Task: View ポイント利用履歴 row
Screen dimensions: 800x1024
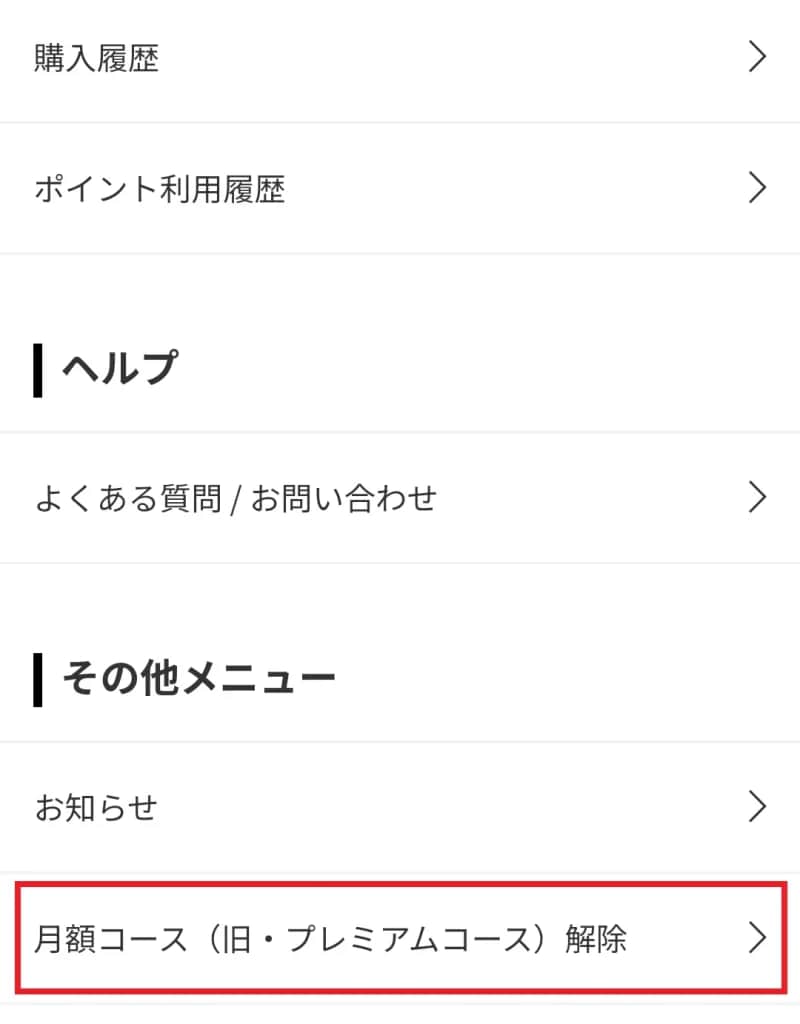Action: pyautogui.click(x=400, y=188)
